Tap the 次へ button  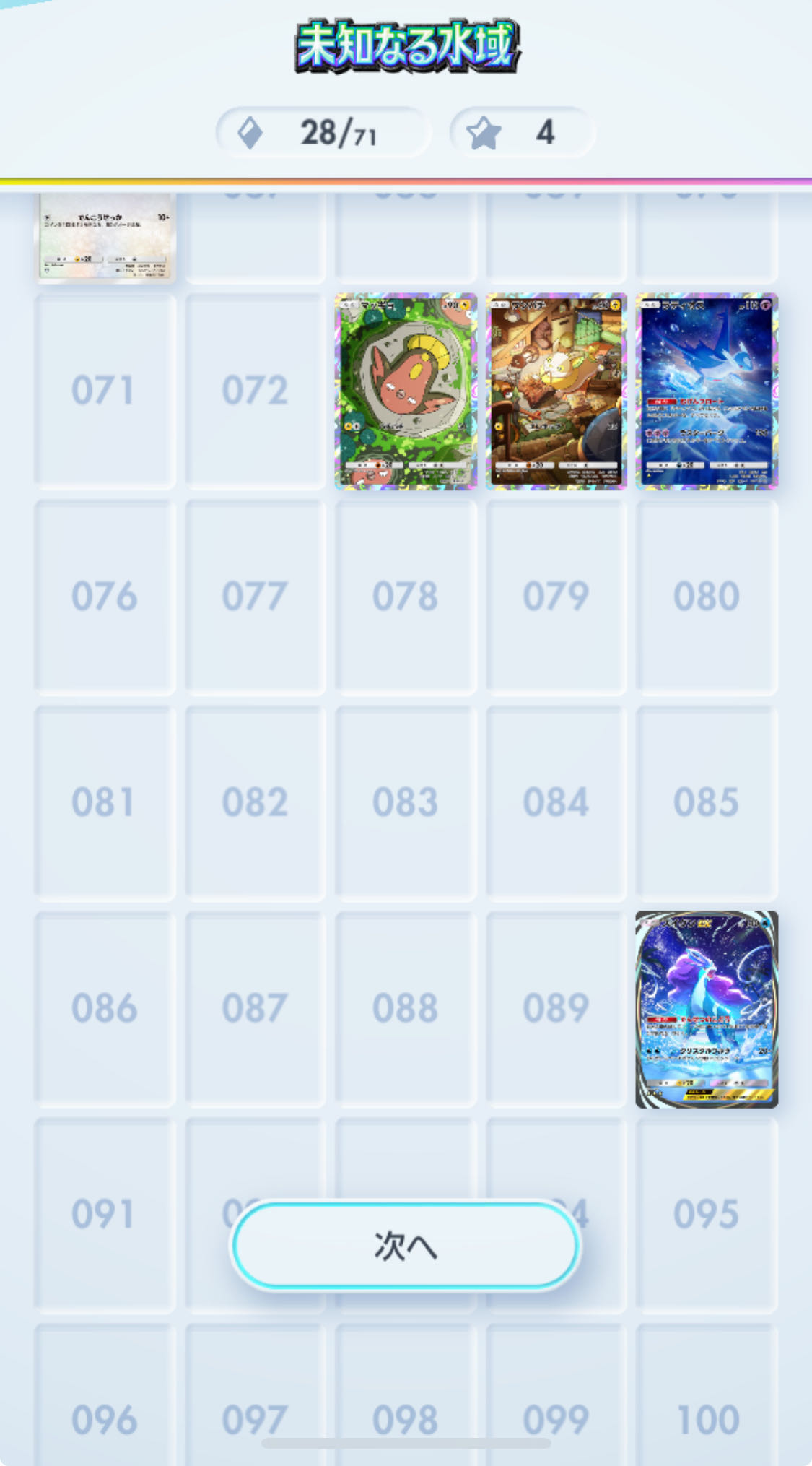click(405, 1245)
